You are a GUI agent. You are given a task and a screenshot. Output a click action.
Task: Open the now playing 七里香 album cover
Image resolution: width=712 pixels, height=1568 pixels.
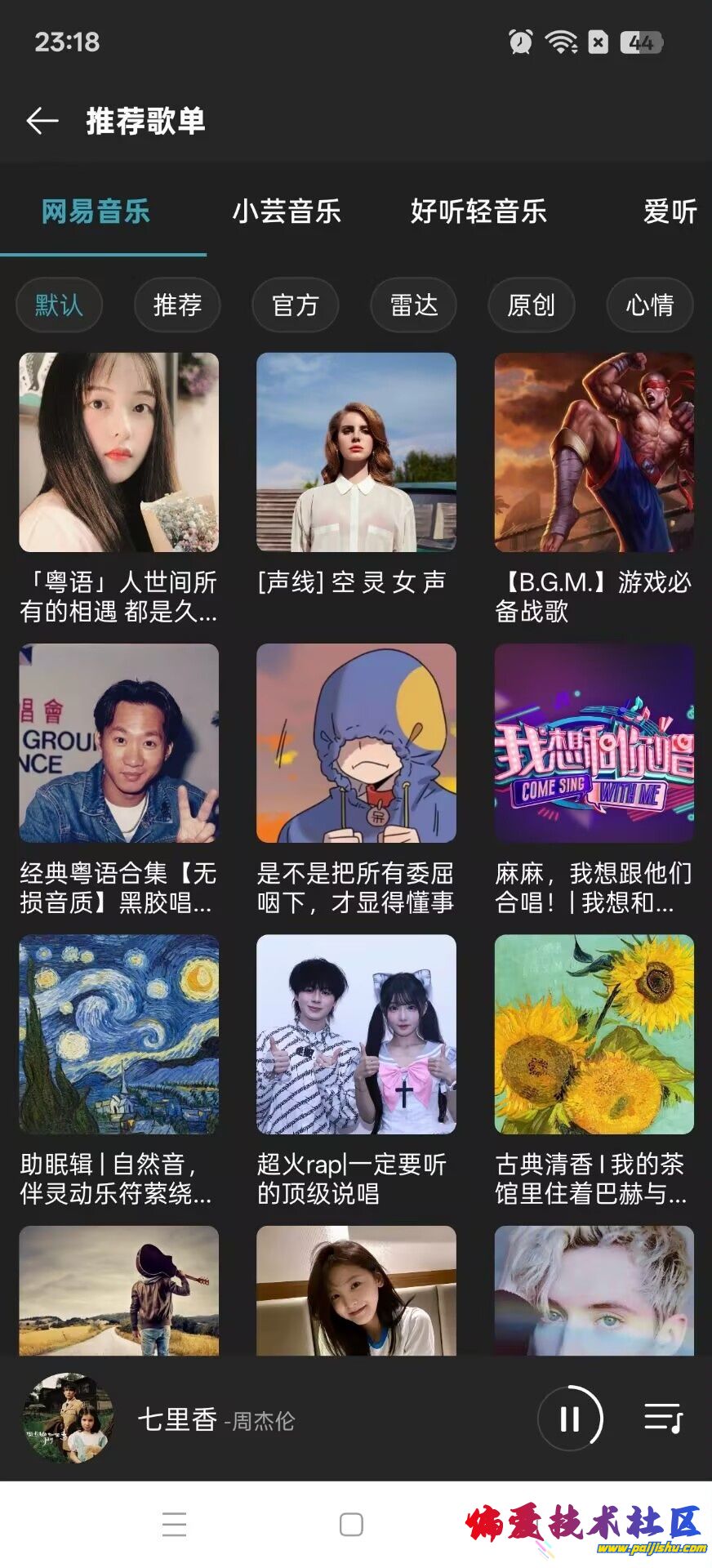[x=67, y=1419]
